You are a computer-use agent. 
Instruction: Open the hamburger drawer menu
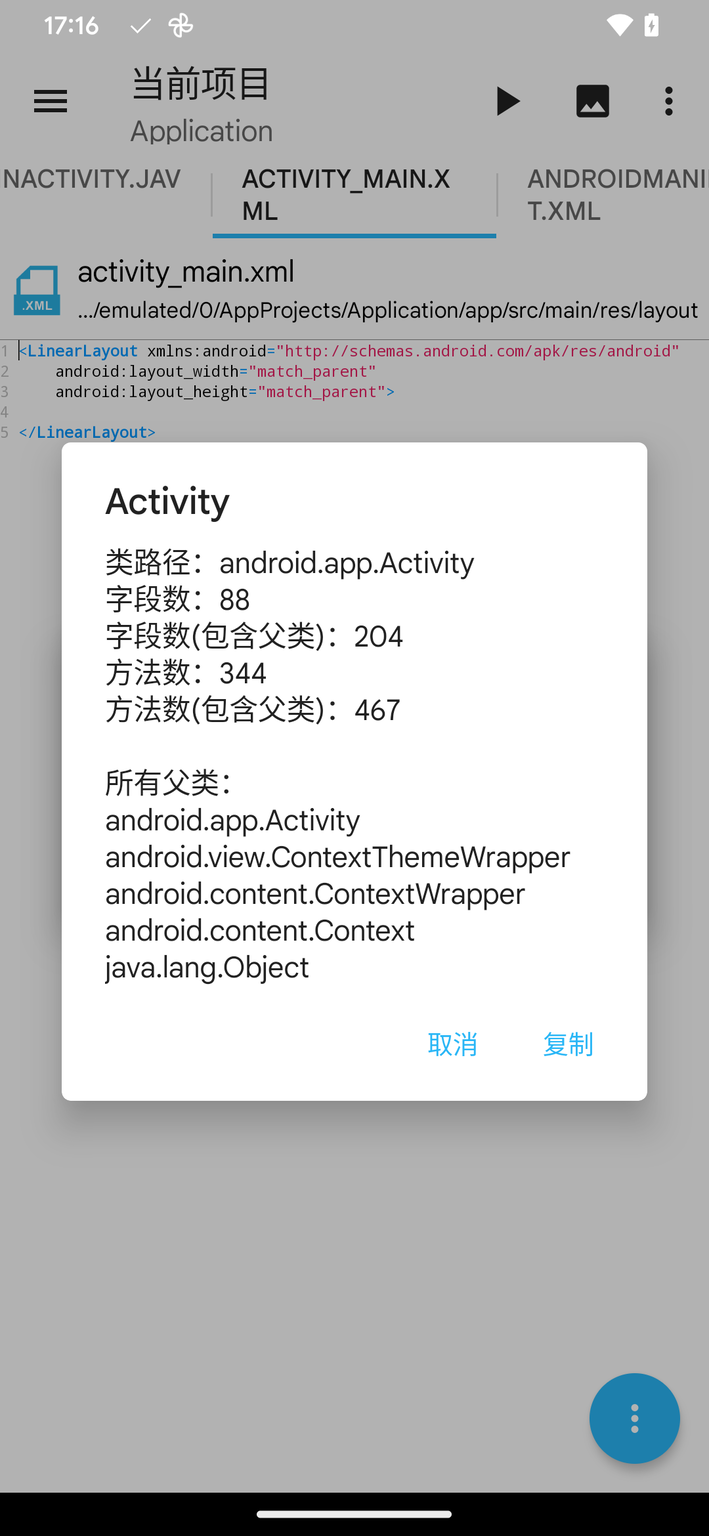coord(51,101)
